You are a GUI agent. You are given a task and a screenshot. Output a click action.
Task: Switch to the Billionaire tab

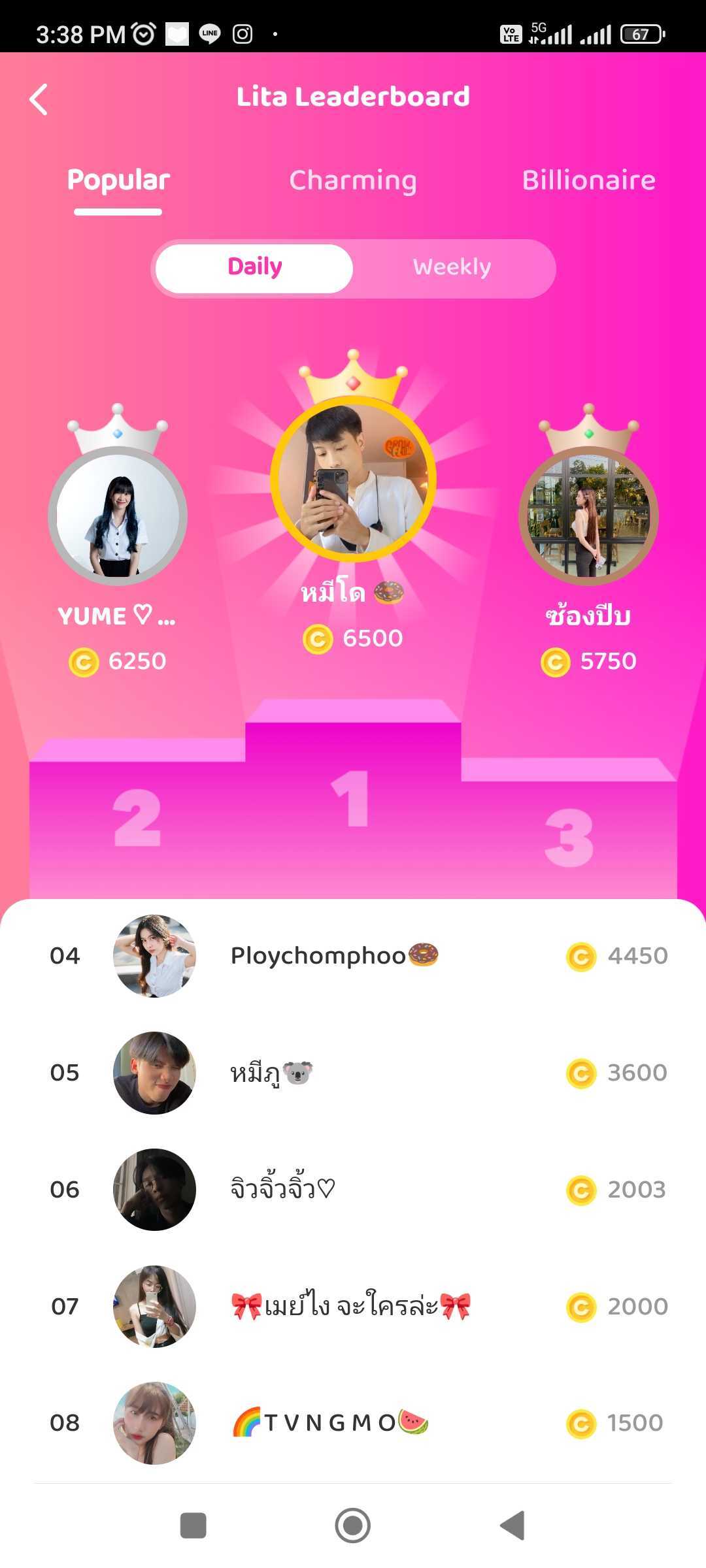(x=588, y=180)
